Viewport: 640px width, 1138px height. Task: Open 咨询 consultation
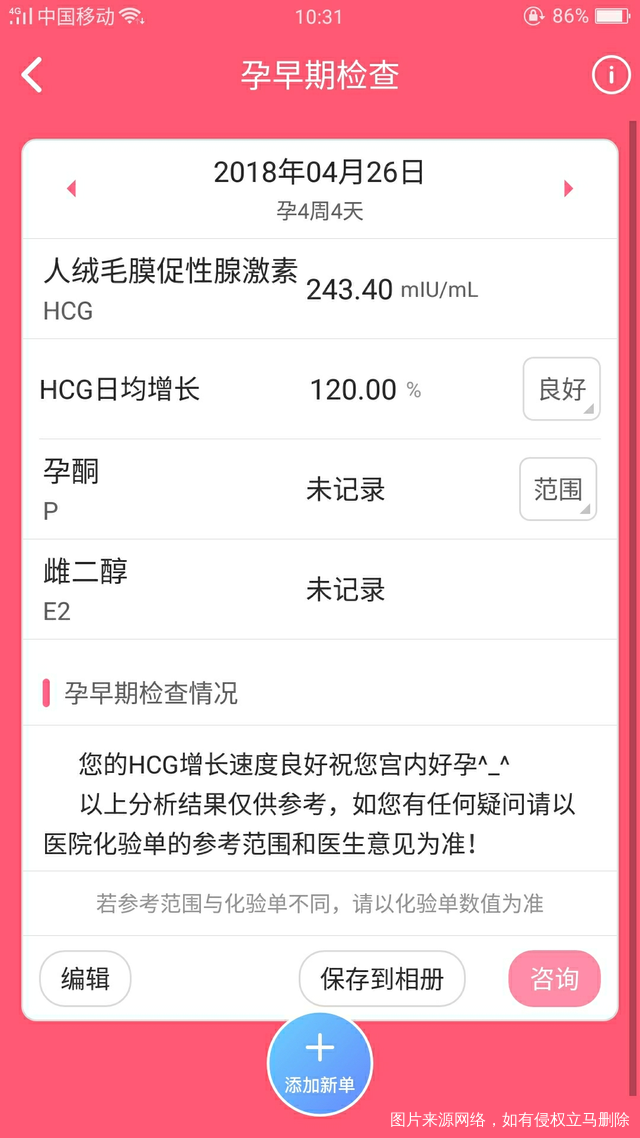[554, 978]
